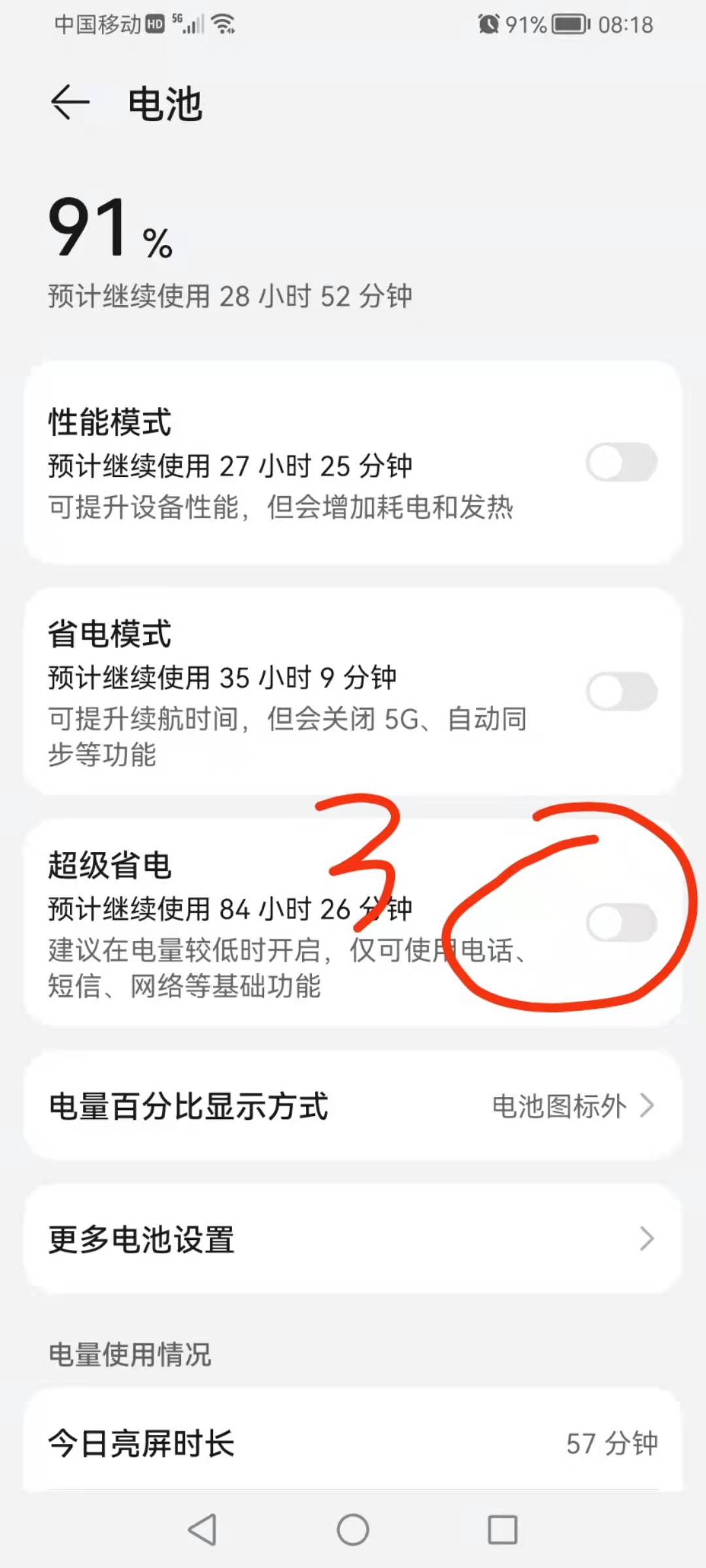This screenshot has height=1568, width=706.
Task: Tap the Wi-Fi icon in status bar
Action: pyautogui.click(x=222, y=24)
